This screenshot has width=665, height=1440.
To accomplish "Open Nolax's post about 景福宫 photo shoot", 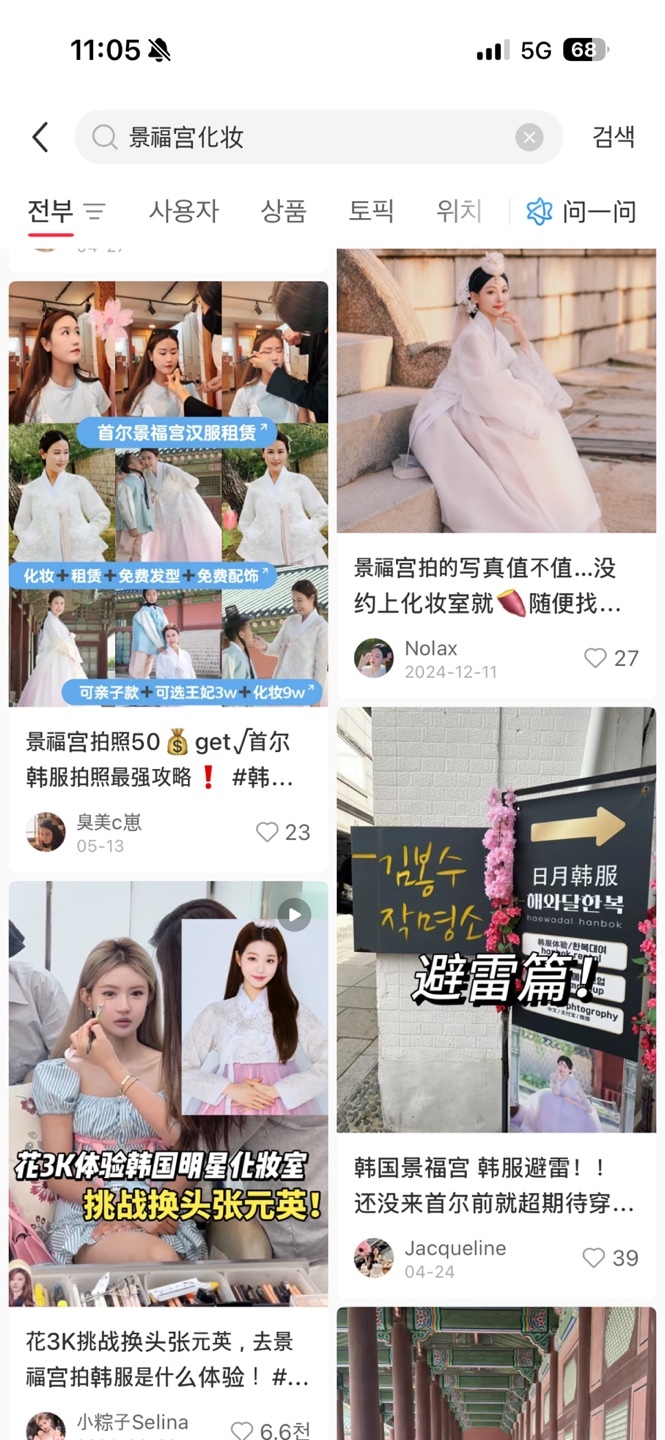I will click(496, 390).
